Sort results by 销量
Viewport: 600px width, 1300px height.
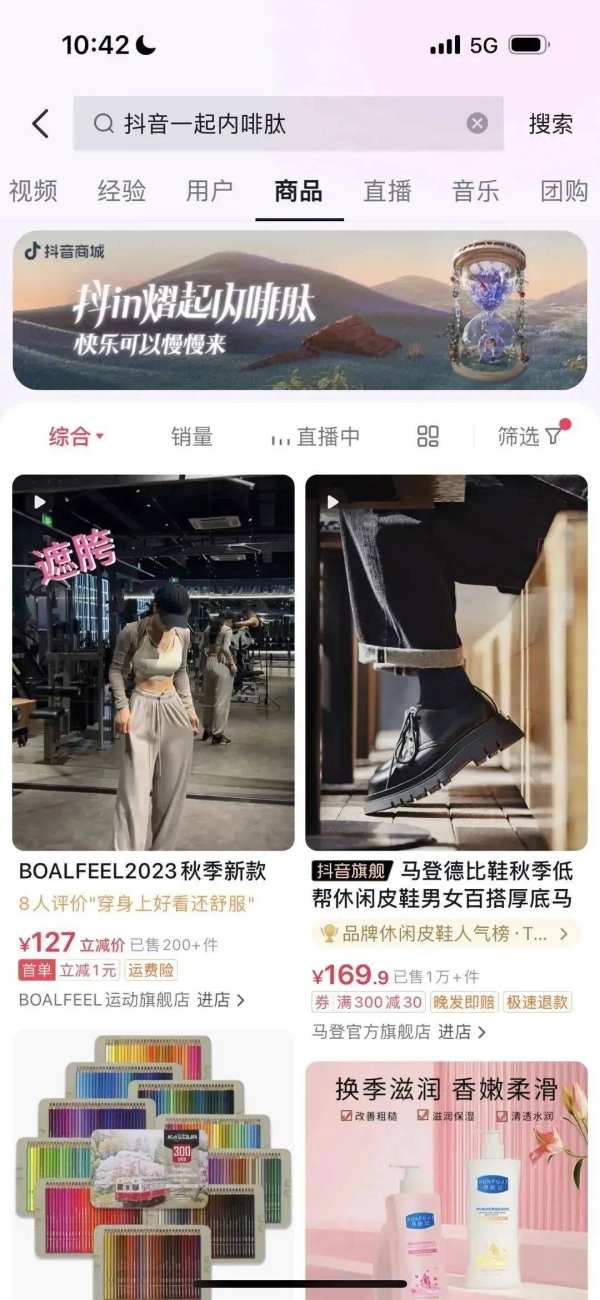[x=192, y=436]
